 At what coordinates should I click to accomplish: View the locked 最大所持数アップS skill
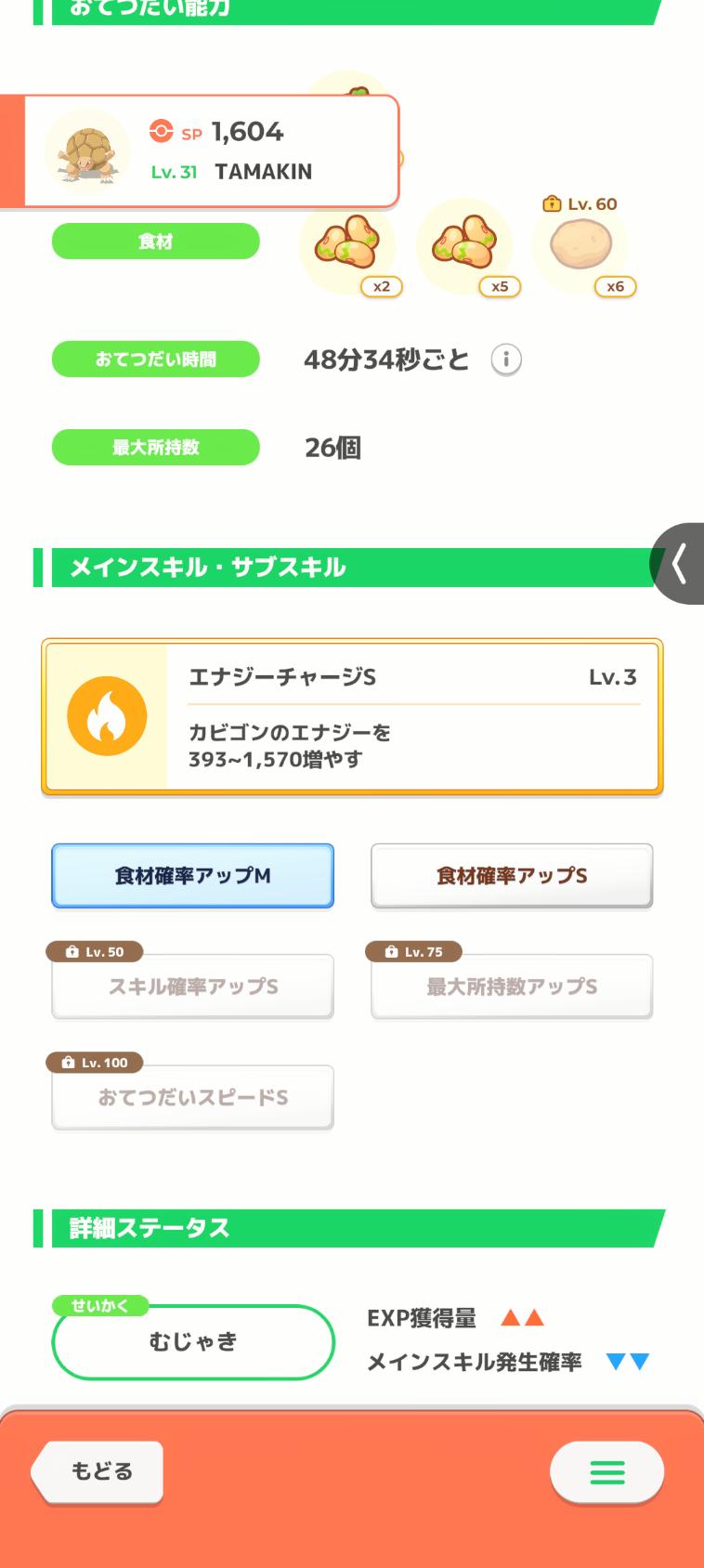click(x=512, y=987)
